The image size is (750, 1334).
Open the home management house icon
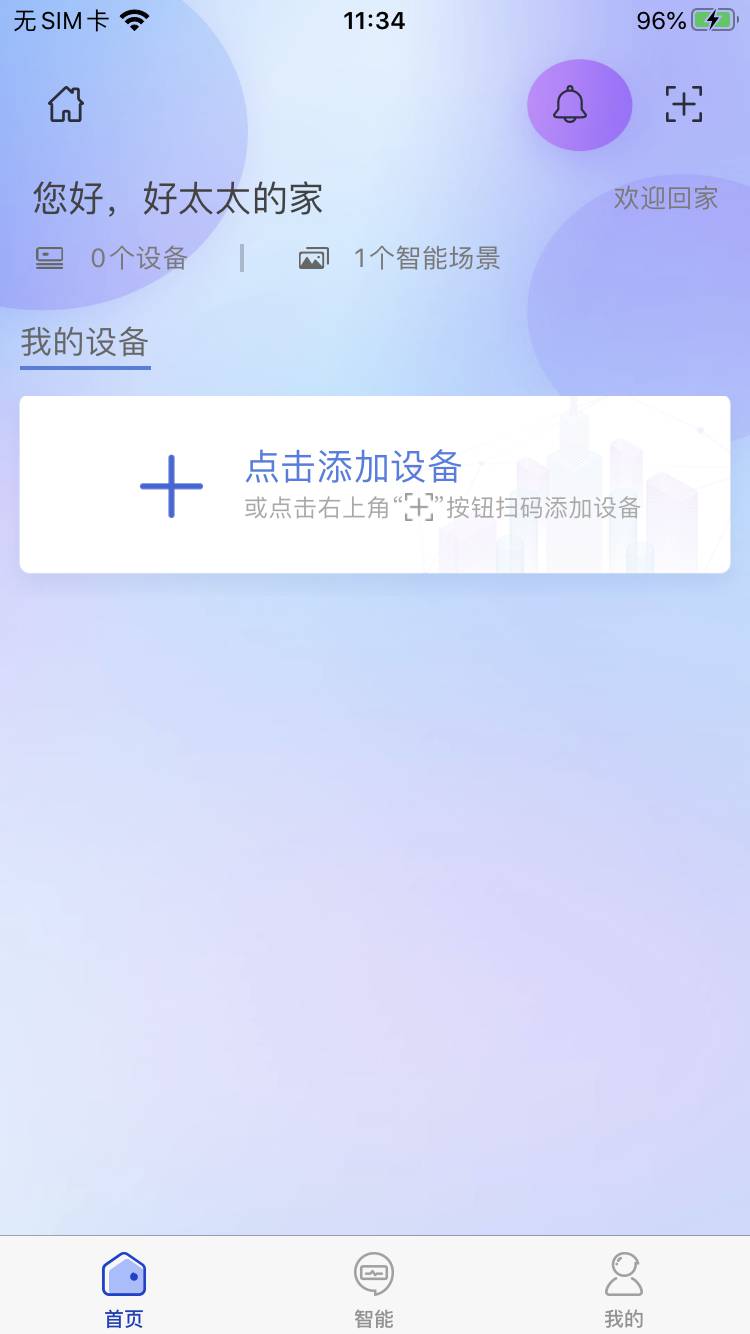click(66, 104)
